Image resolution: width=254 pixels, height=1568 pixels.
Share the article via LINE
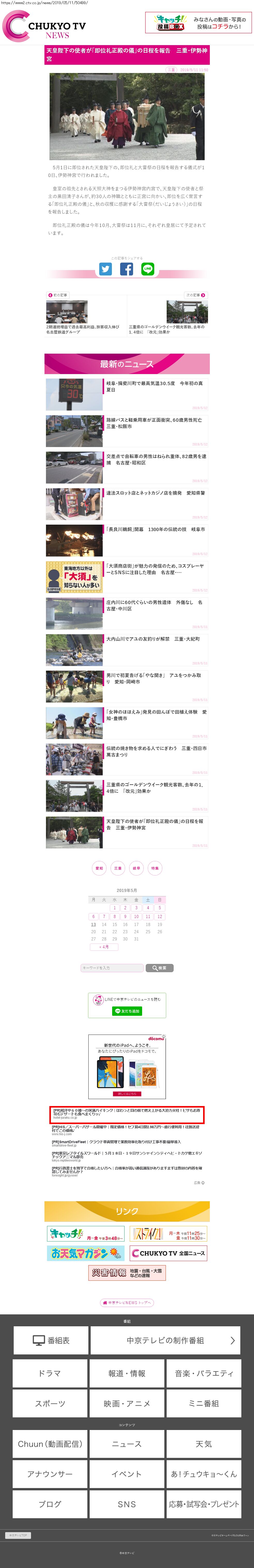point(147,269)
